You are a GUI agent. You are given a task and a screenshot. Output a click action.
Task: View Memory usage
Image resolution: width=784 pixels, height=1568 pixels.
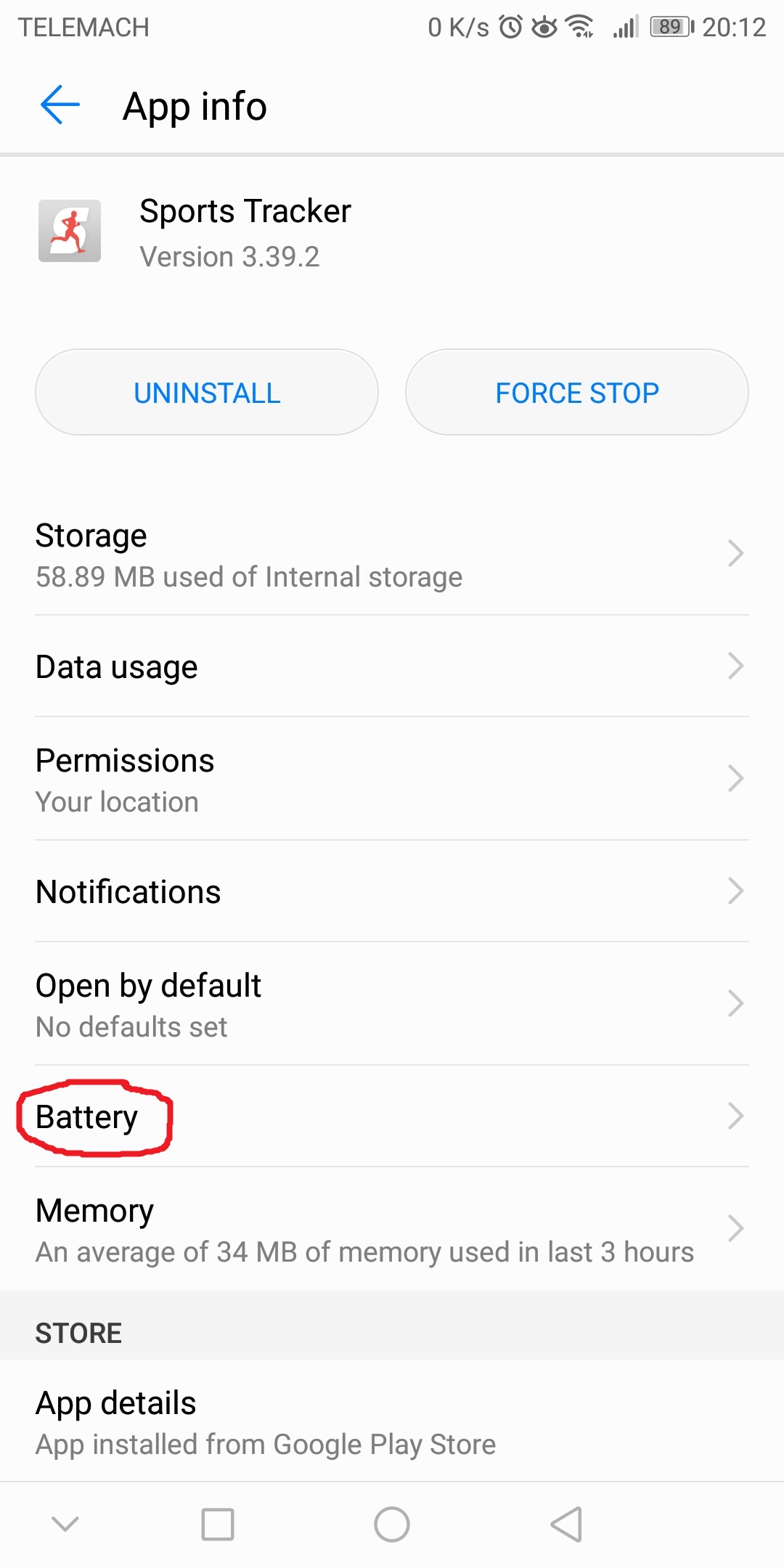(x=392, y=1230)
